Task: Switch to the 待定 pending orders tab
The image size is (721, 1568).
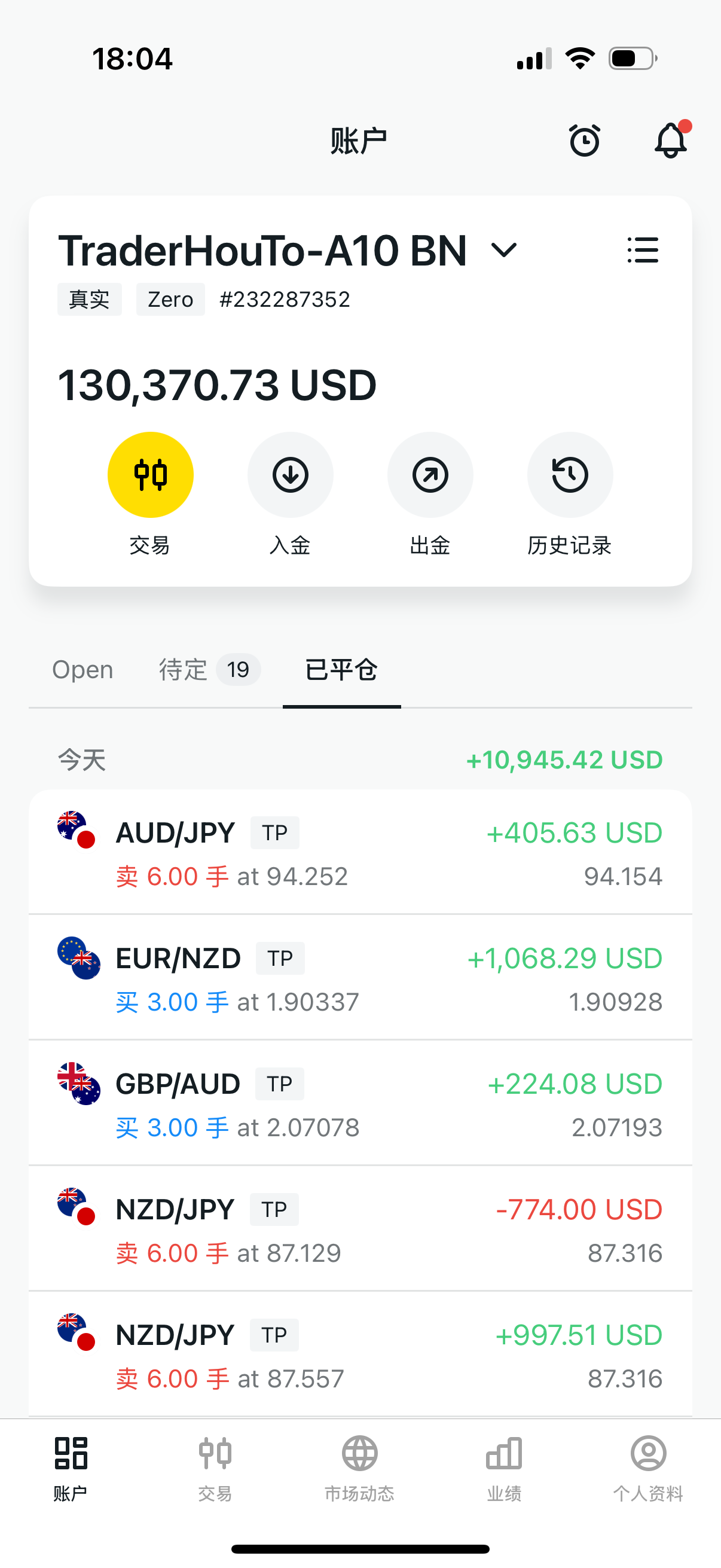Action: pos(210,670)
